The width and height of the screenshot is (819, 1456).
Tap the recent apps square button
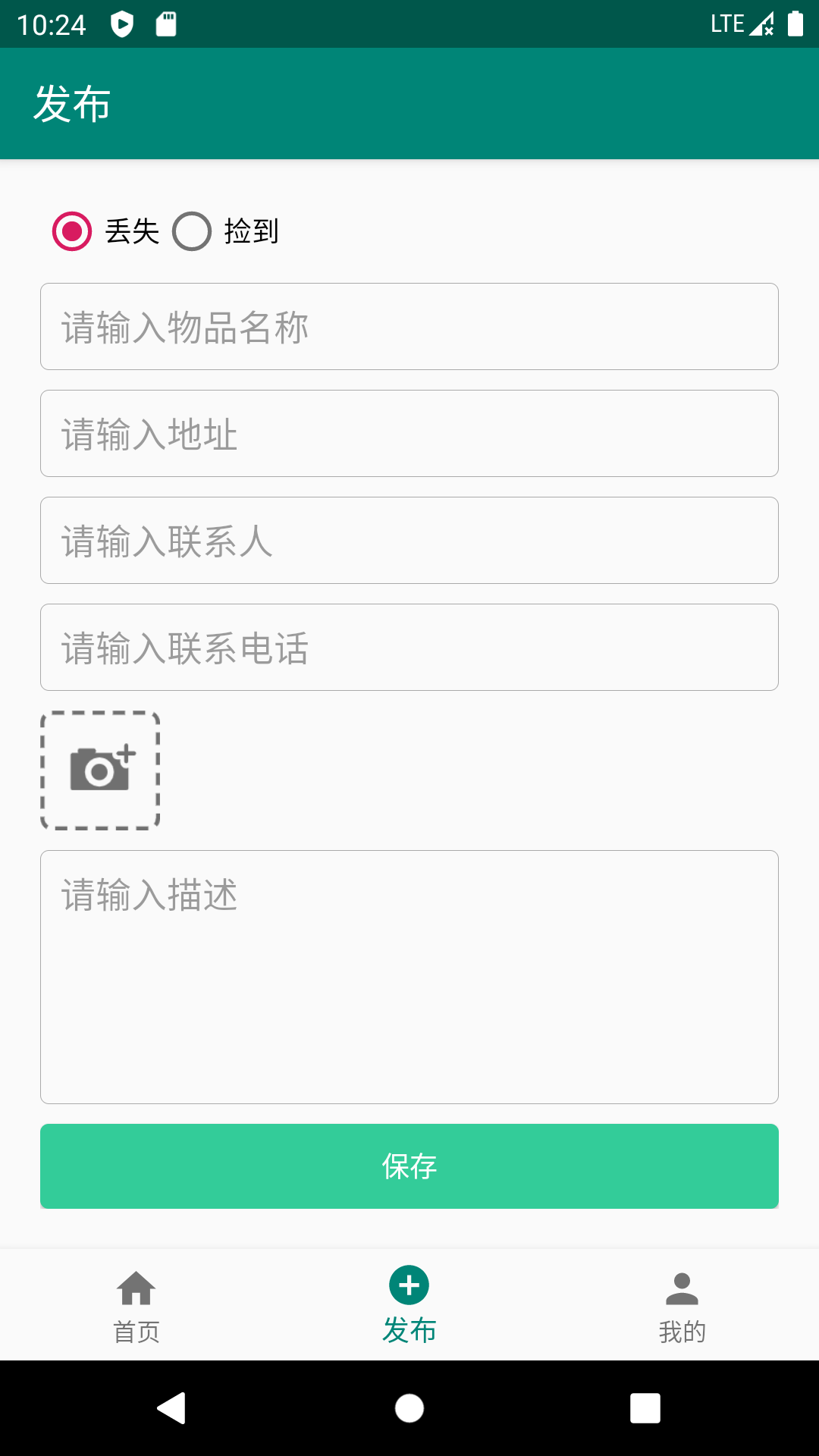tap(644, 1408)
